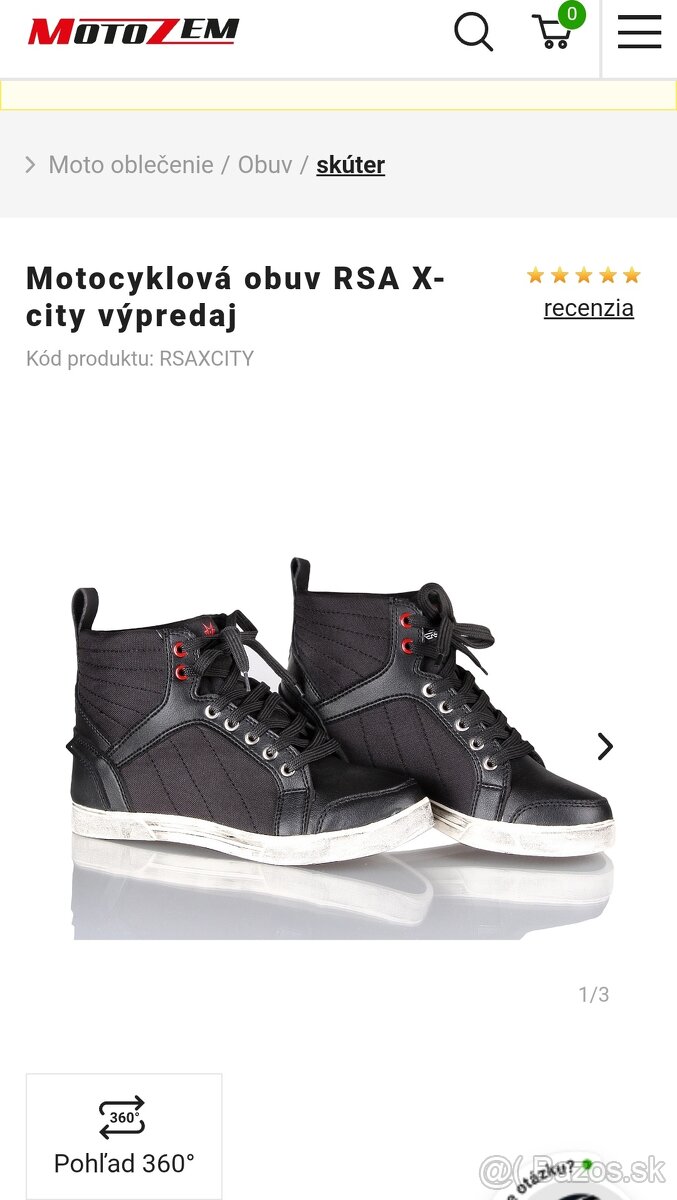The height and width of the screenshot is (1200, 677).
Task: Show next product image arrow
Action: tap(605, 747)
